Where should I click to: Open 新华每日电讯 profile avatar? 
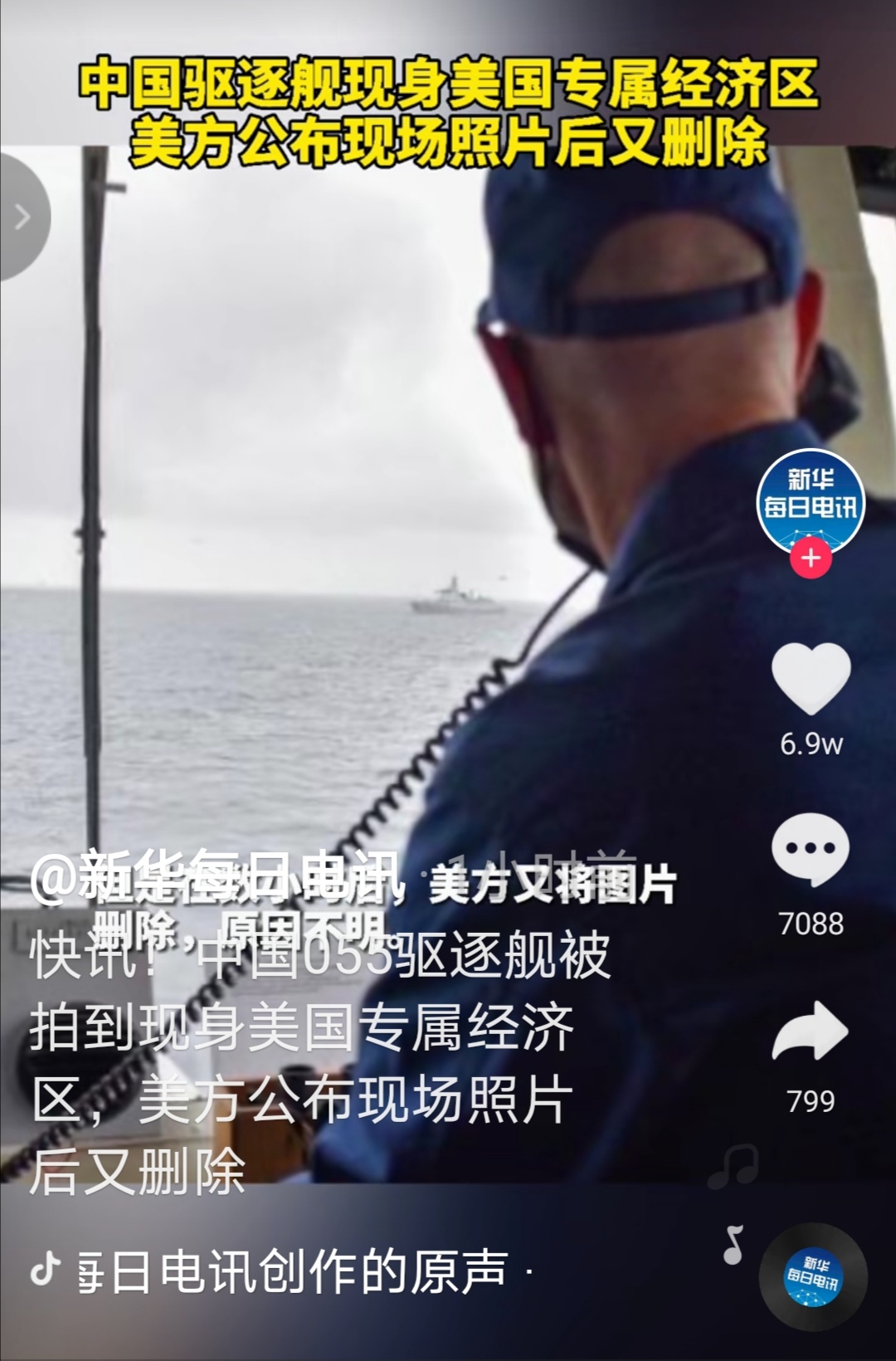pos(811,500)
